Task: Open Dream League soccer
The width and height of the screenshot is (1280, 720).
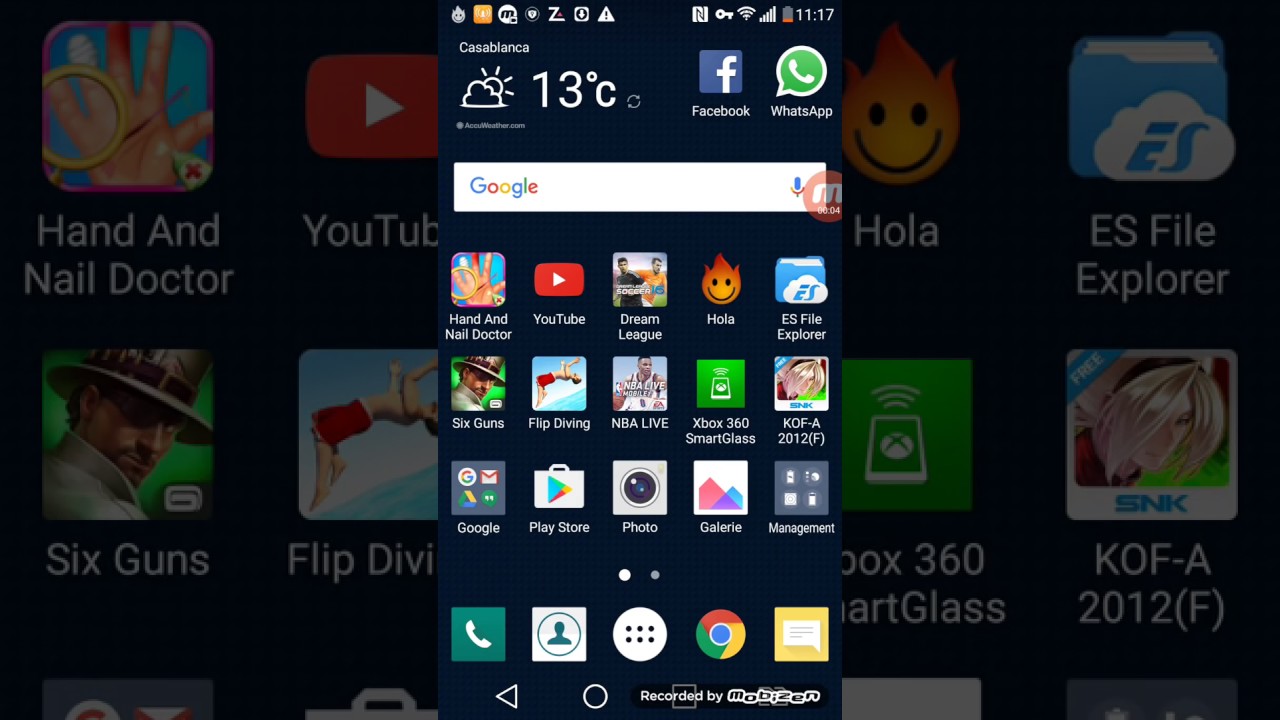Action: coord(640,280)
